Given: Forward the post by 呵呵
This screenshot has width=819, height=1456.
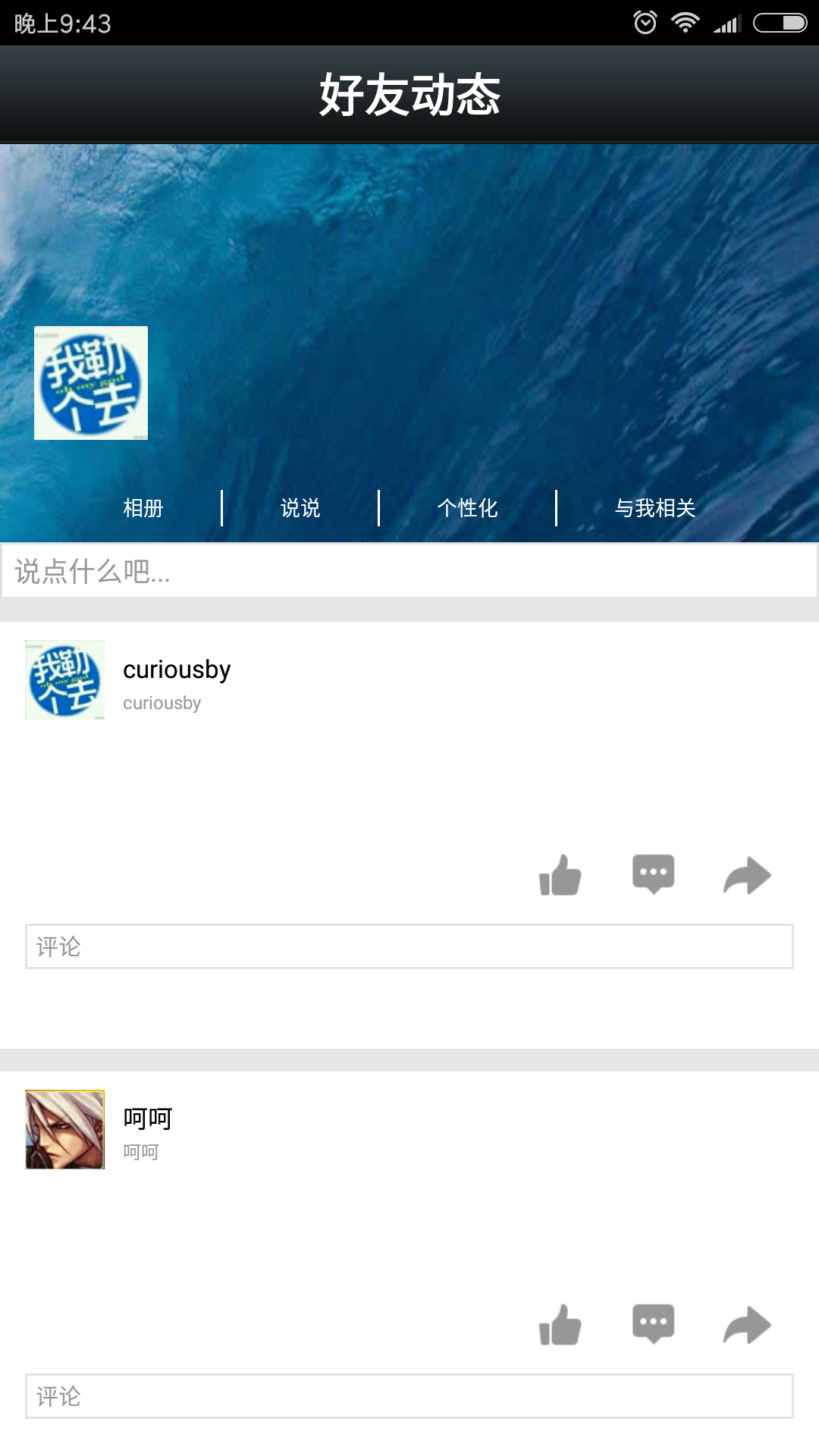Looking at the screenshot, I should (747, 1325).
